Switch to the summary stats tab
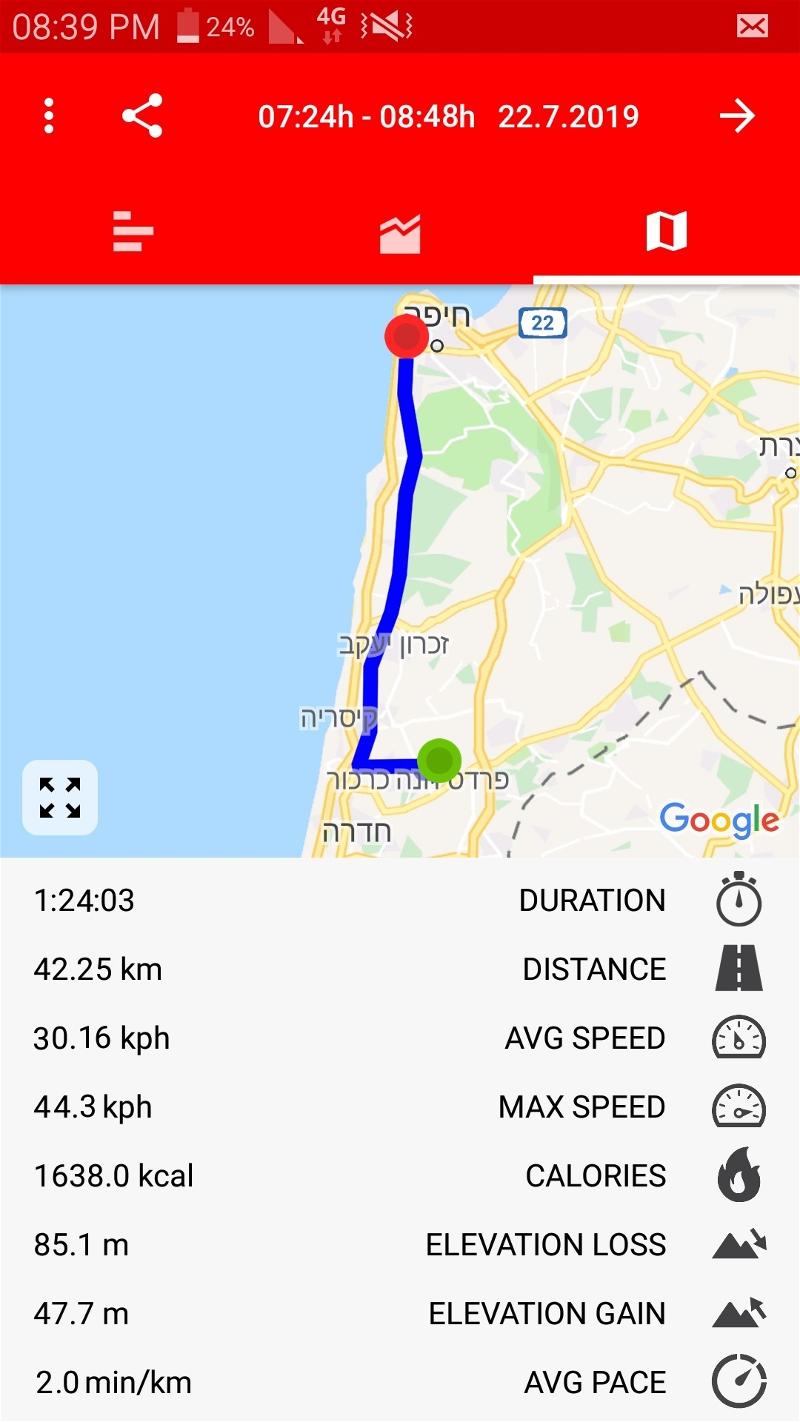Image resolution: width=800 pixels, height=1422 pixels. coord(133,232)
